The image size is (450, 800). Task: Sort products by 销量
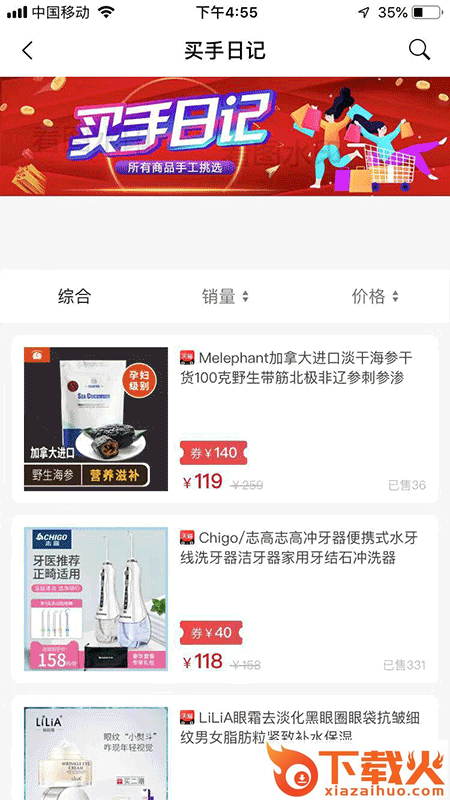(x=225, y=296)
